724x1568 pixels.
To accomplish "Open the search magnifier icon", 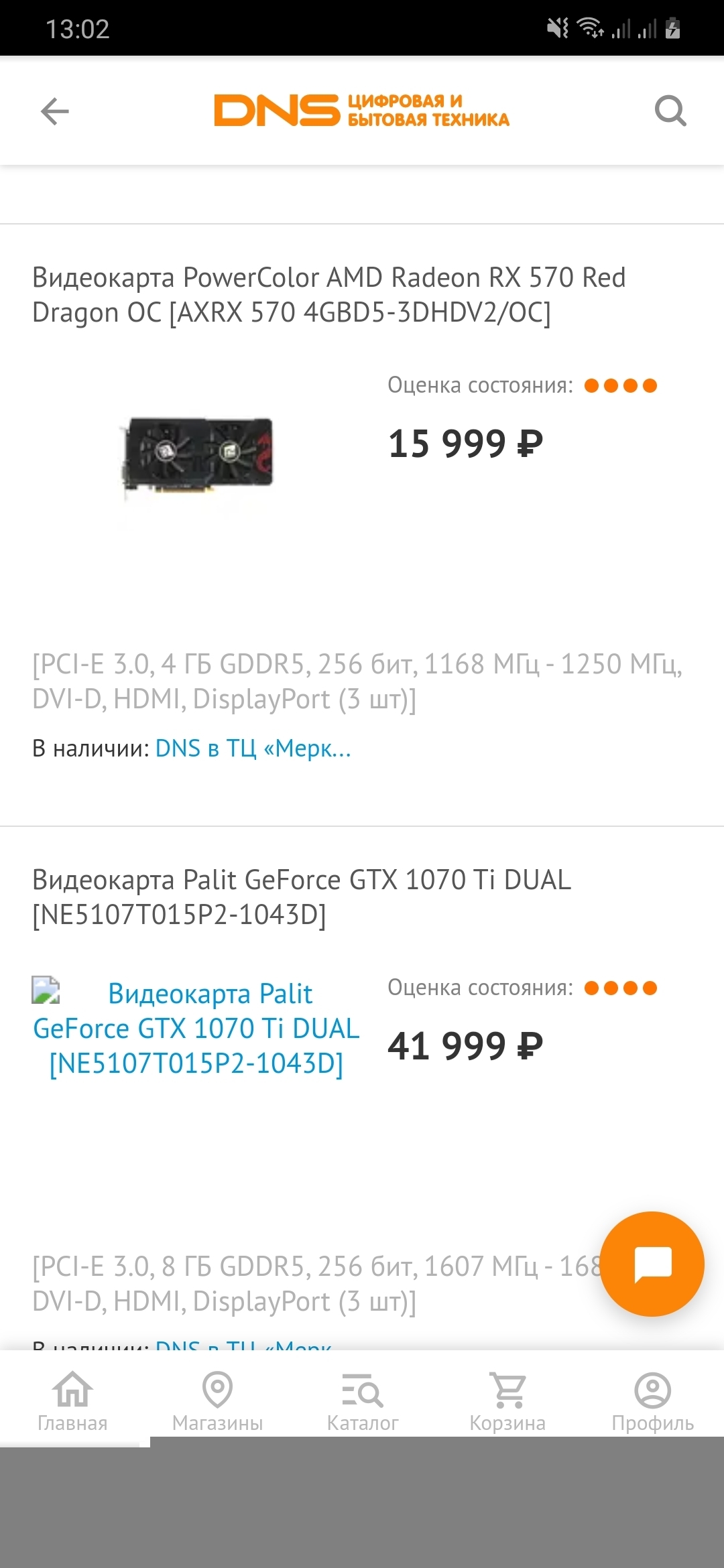I will 670,111.
